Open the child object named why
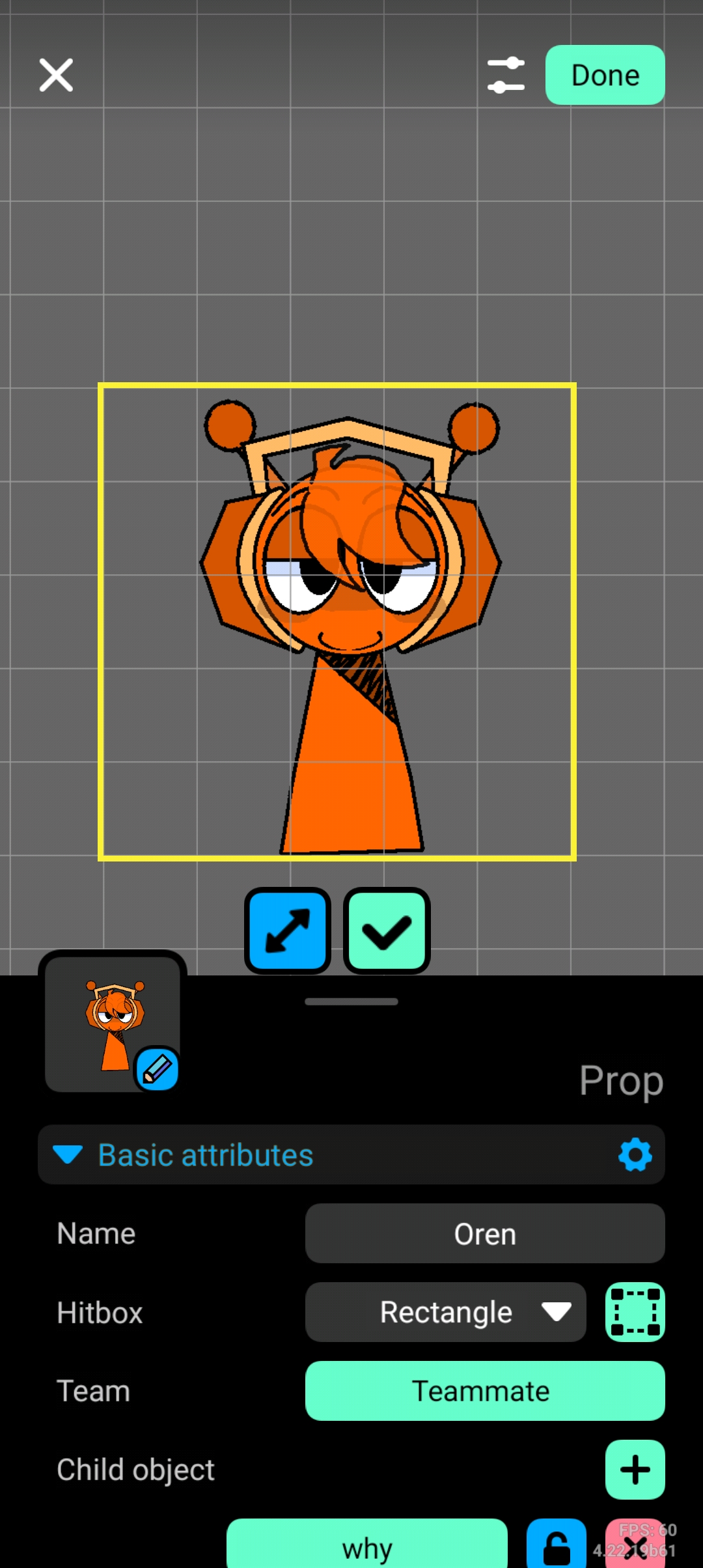The height and width of the screenshot is (1568, 703). [366, 1547]
